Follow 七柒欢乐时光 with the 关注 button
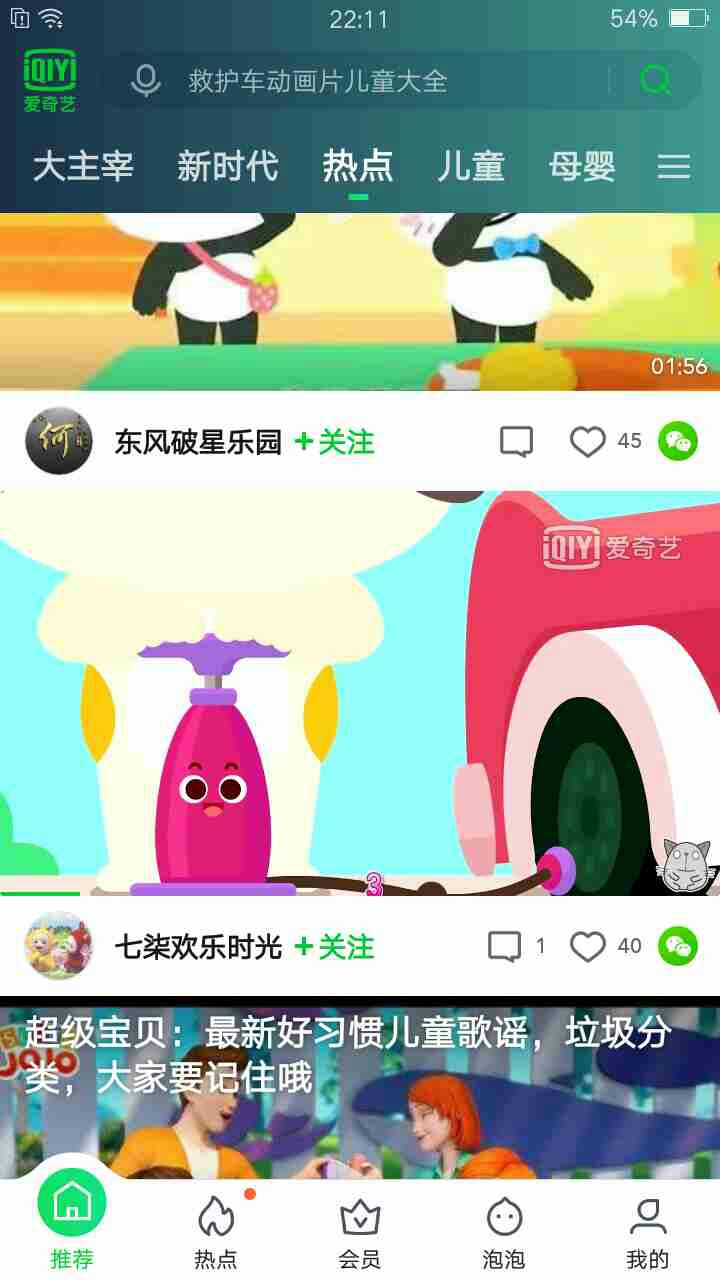720x1280 pixels. (335, 946)
